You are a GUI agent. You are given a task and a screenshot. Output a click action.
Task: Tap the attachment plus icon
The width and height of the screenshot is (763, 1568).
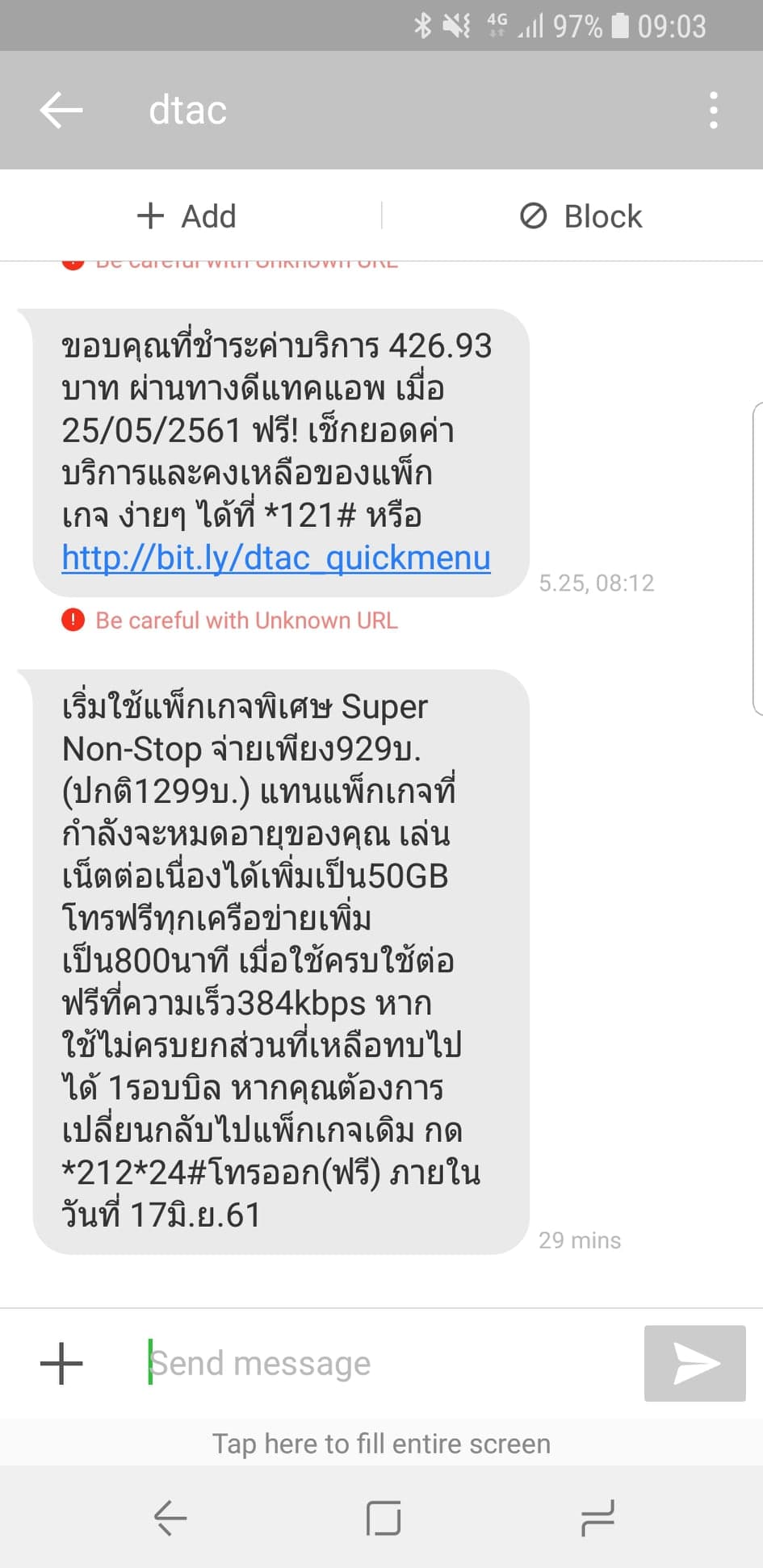(x=61, y=1363)
